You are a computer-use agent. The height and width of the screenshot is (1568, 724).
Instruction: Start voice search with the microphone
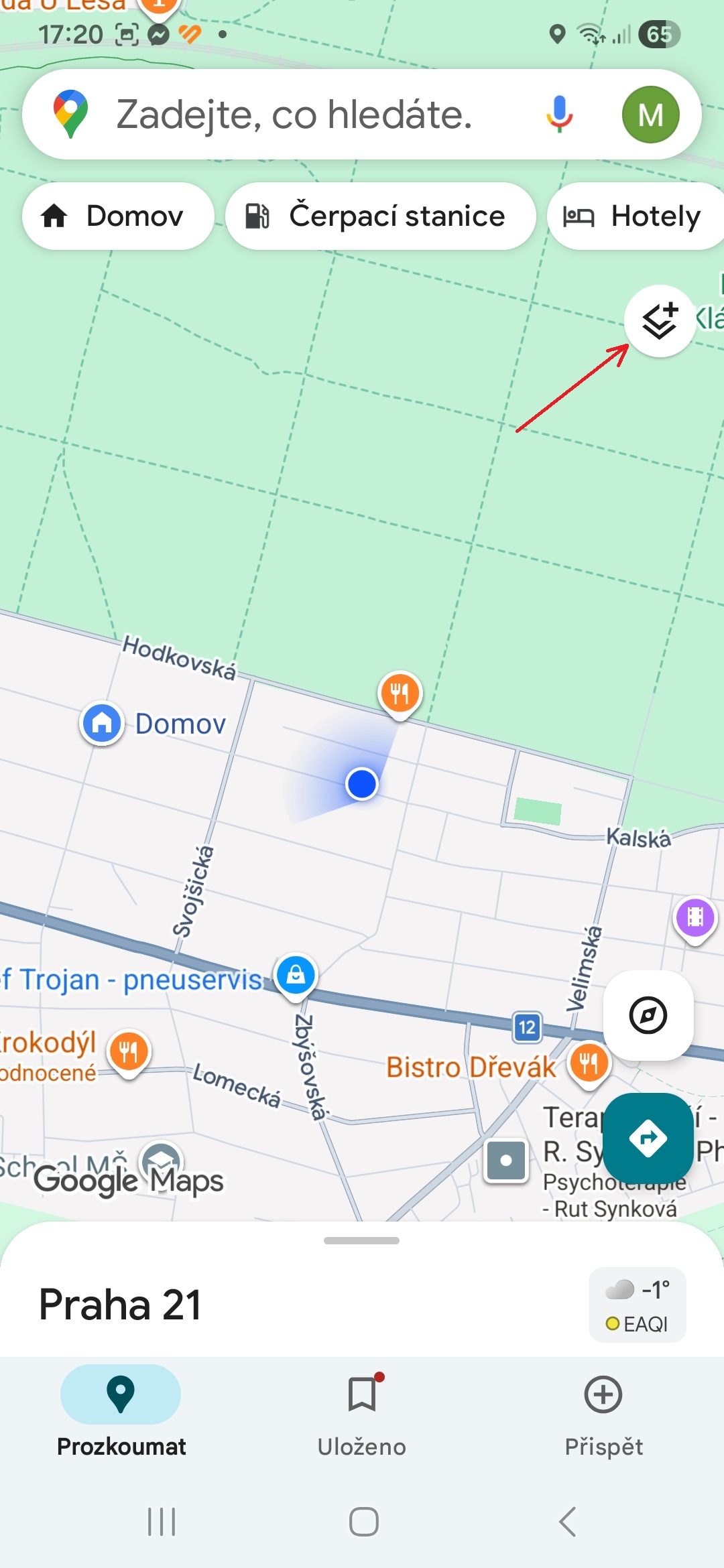point(559,114)
